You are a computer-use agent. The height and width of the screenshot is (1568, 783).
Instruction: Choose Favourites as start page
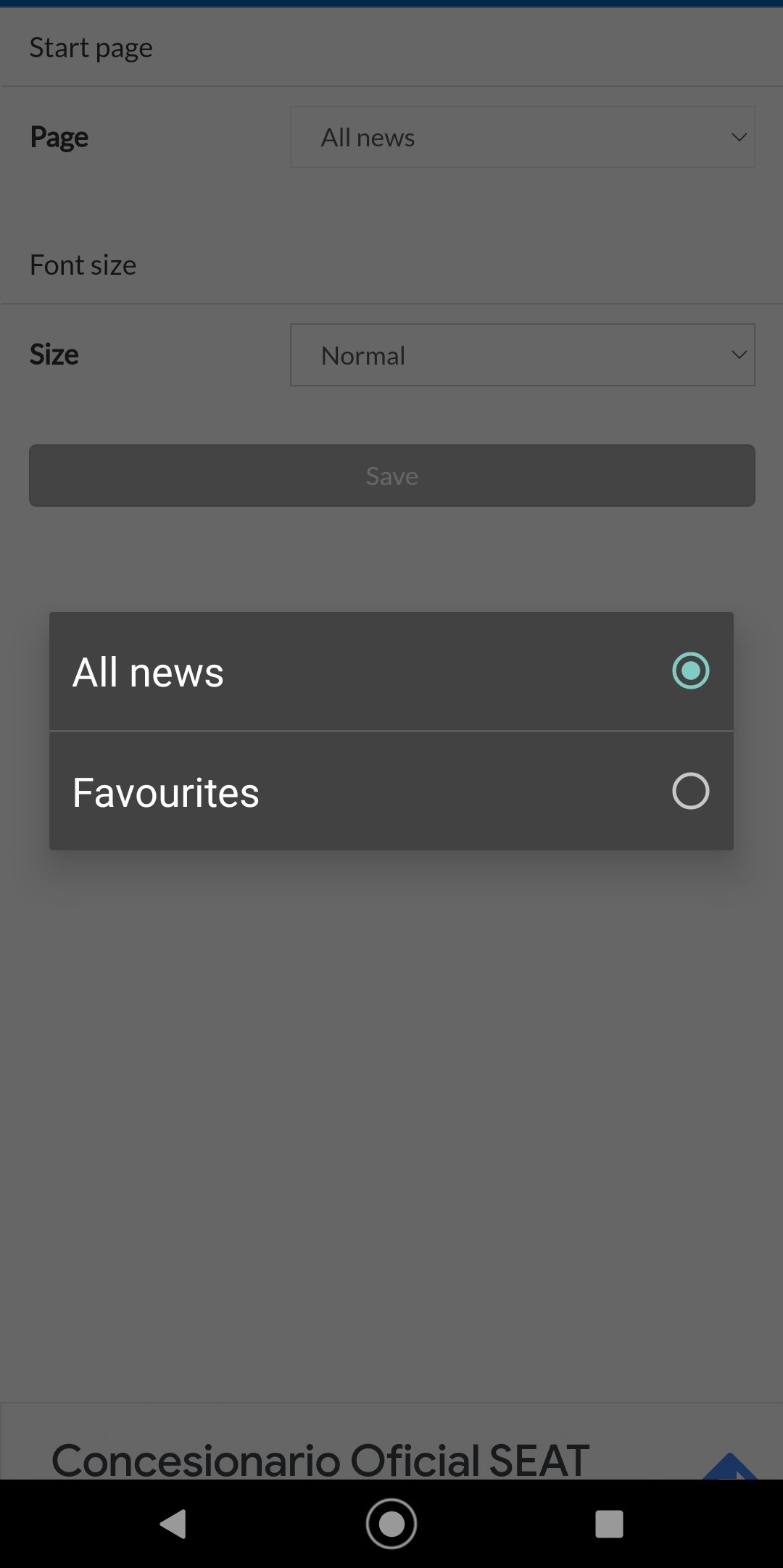[391, 792]
